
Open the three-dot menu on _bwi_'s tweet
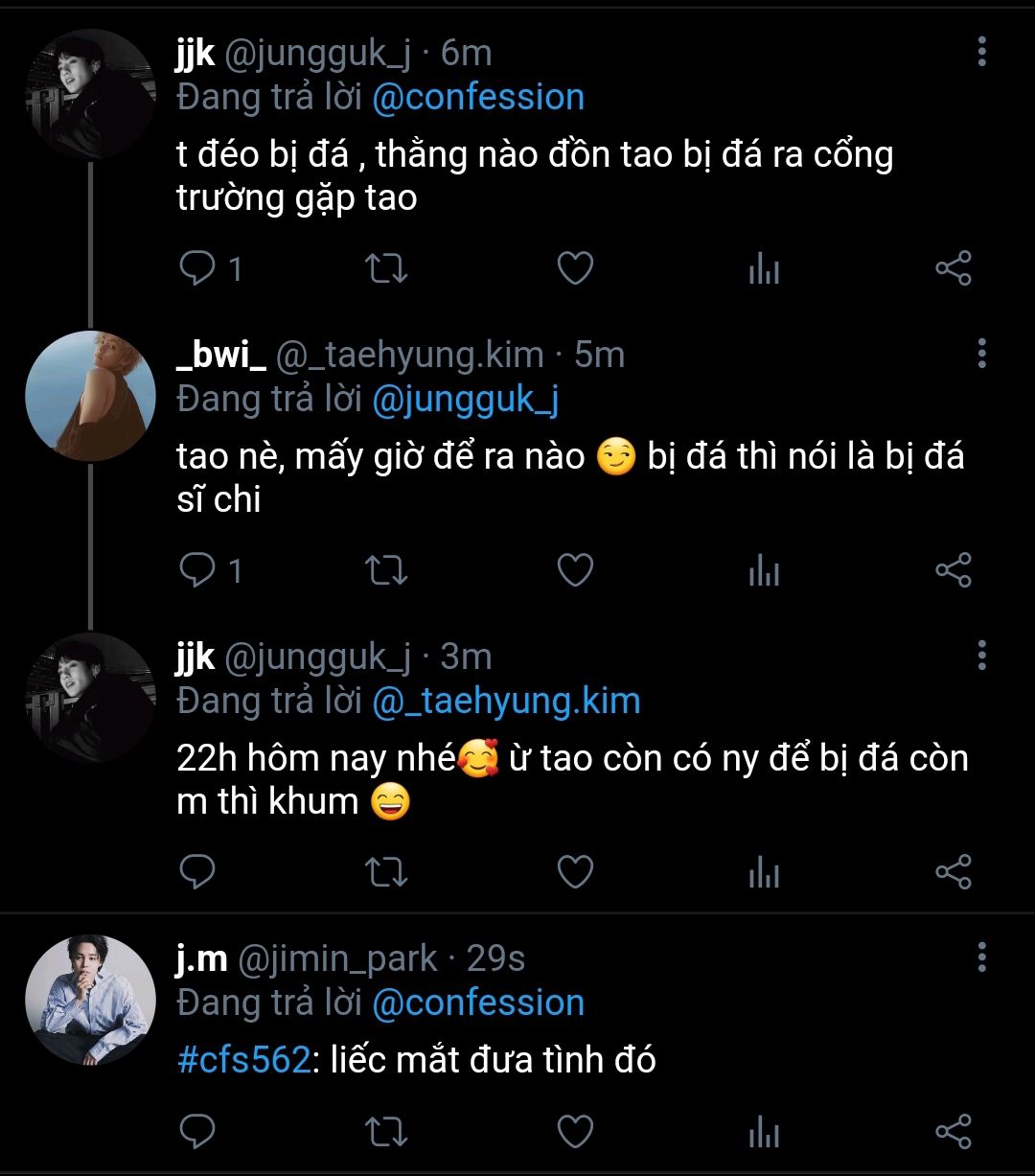[x=981, y=354]
